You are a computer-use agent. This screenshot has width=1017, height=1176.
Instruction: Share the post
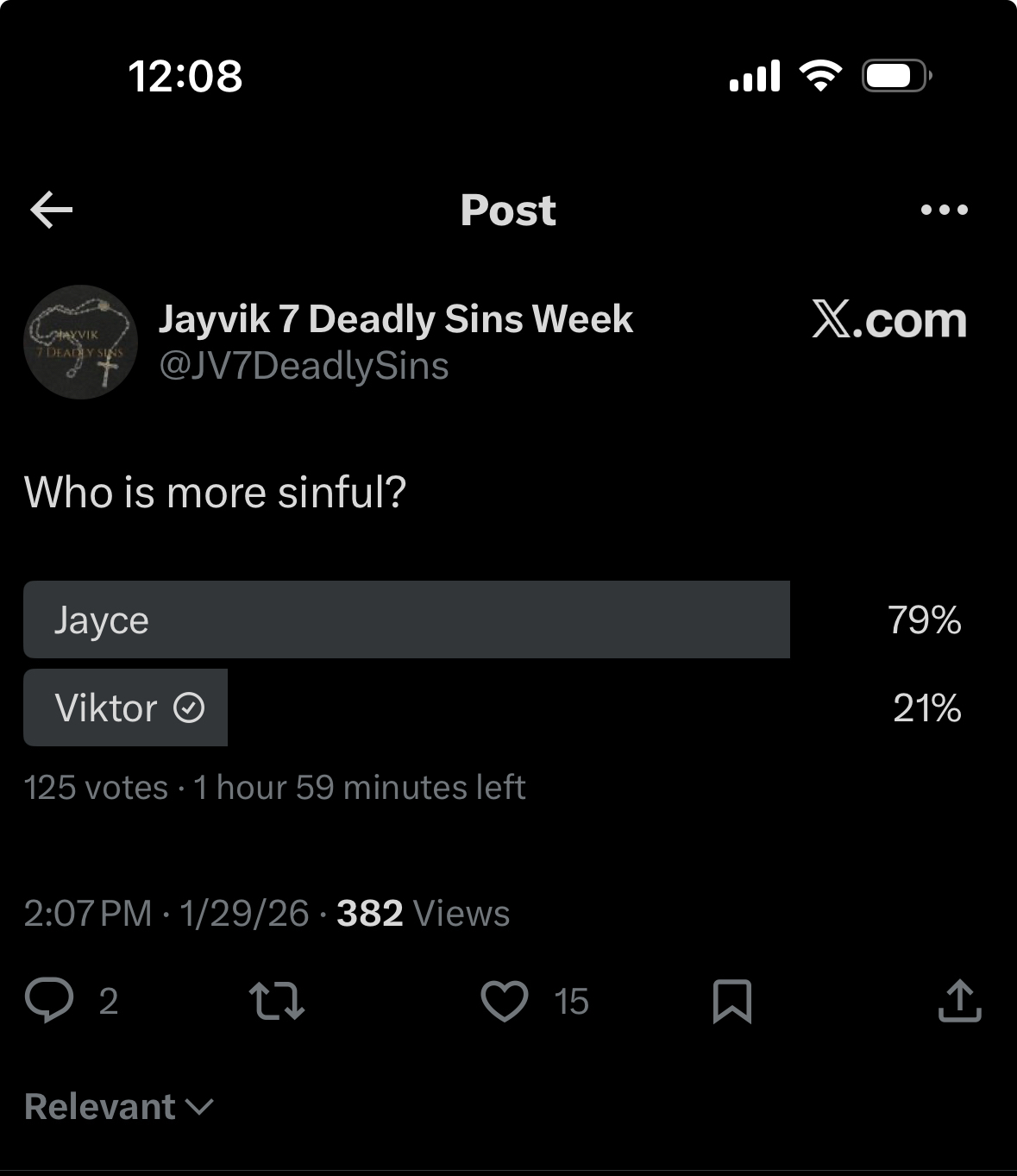(x=959, y=1001)
